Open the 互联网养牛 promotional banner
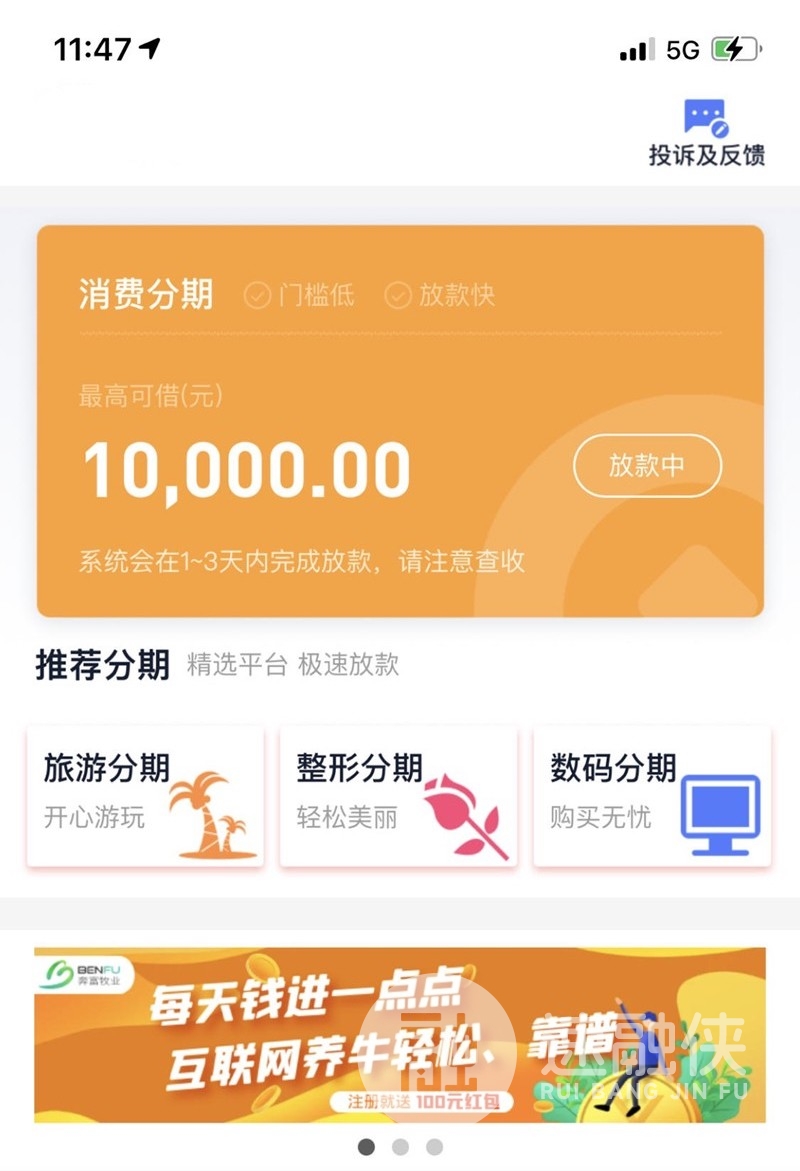 click(400, 1034)
